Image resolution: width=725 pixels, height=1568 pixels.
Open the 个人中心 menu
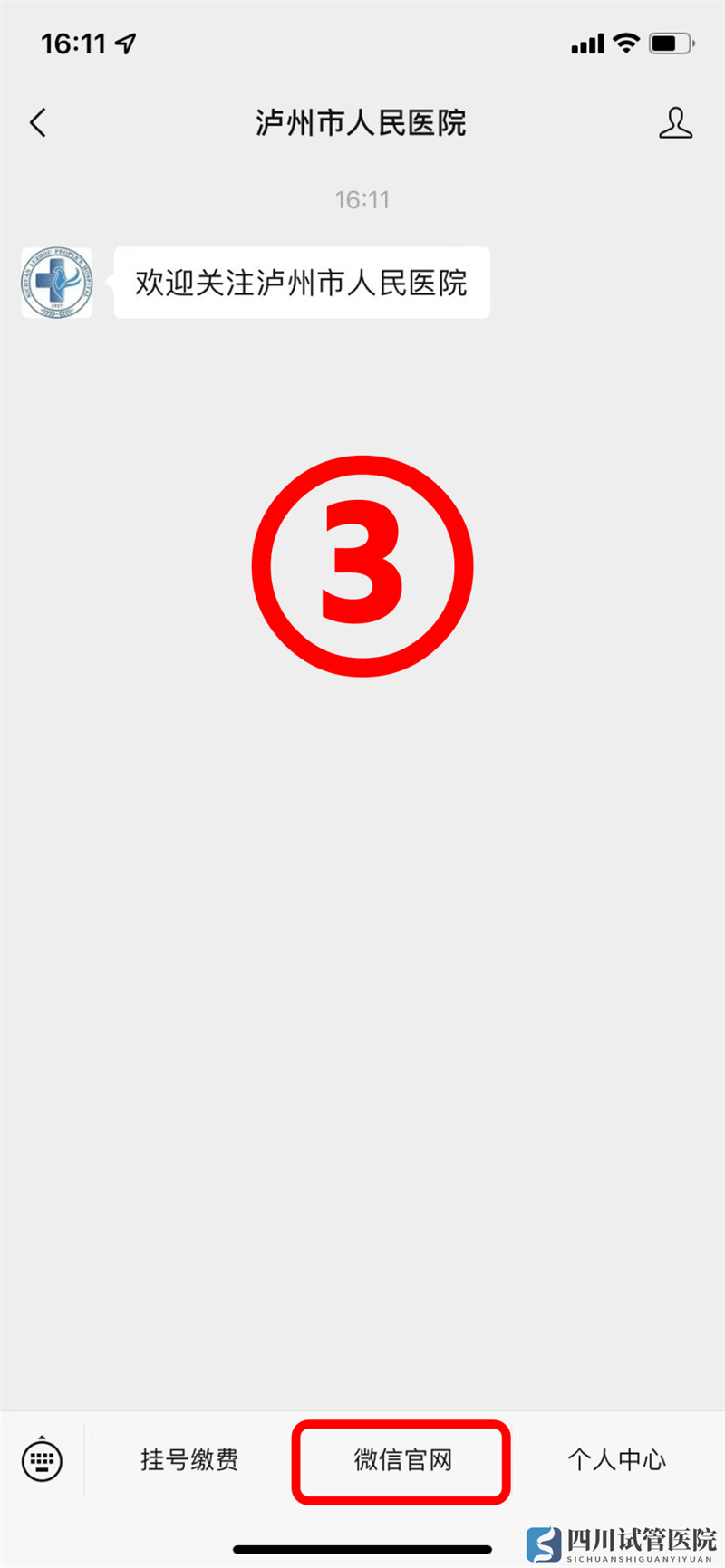(x=616, y=1459)
